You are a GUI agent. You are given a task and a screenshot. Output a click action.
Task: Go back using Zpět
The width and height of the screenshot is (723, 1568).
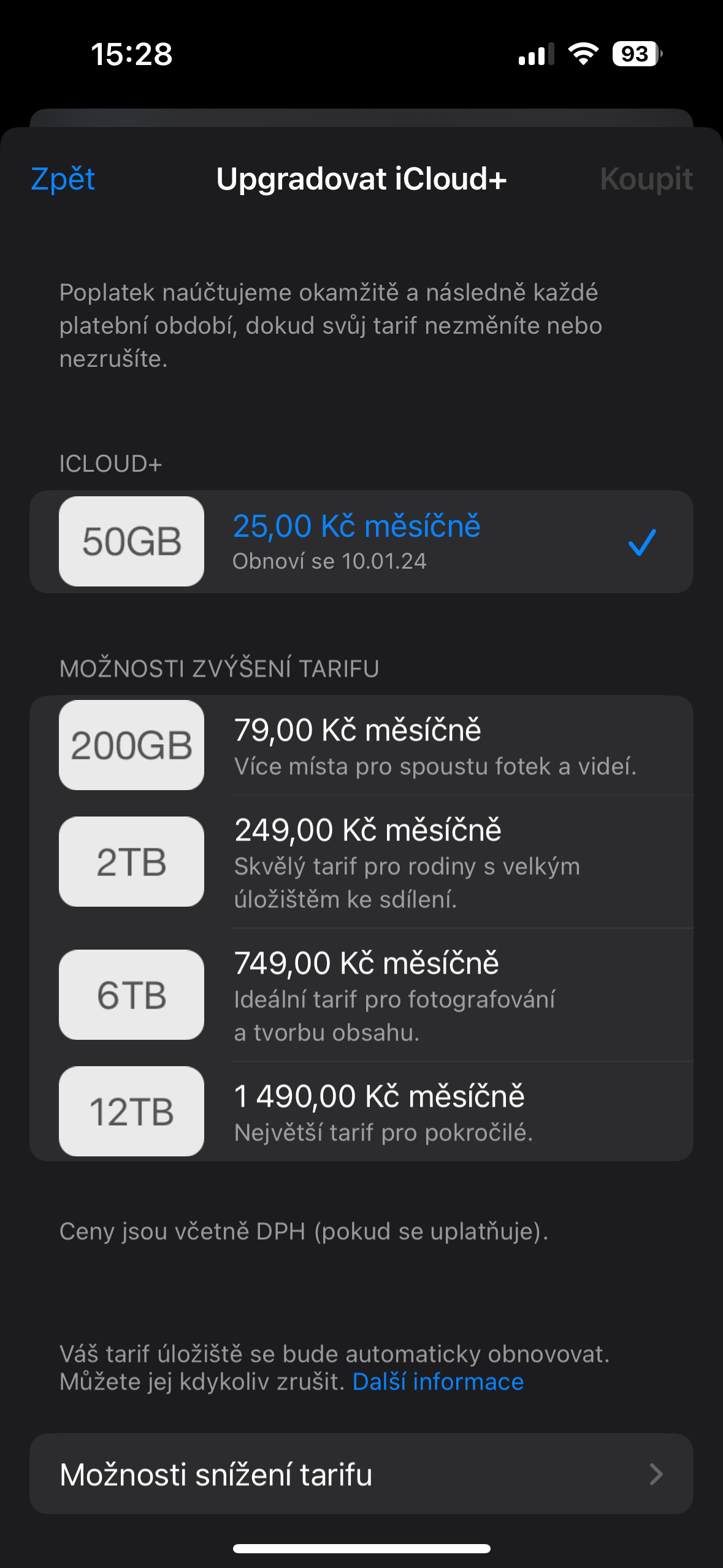61,180
